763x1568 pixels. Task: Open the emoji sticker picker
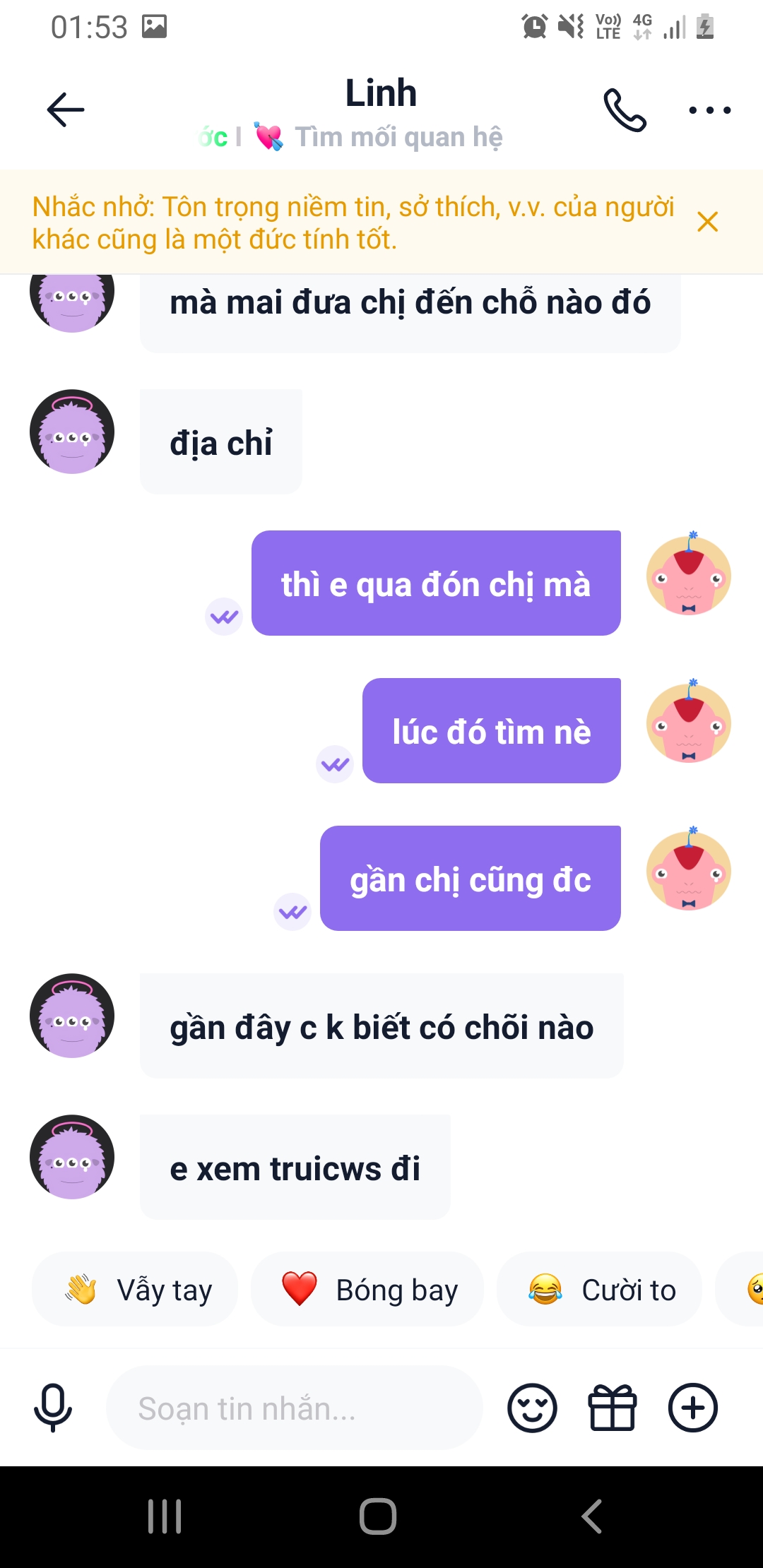point(532,1408)
